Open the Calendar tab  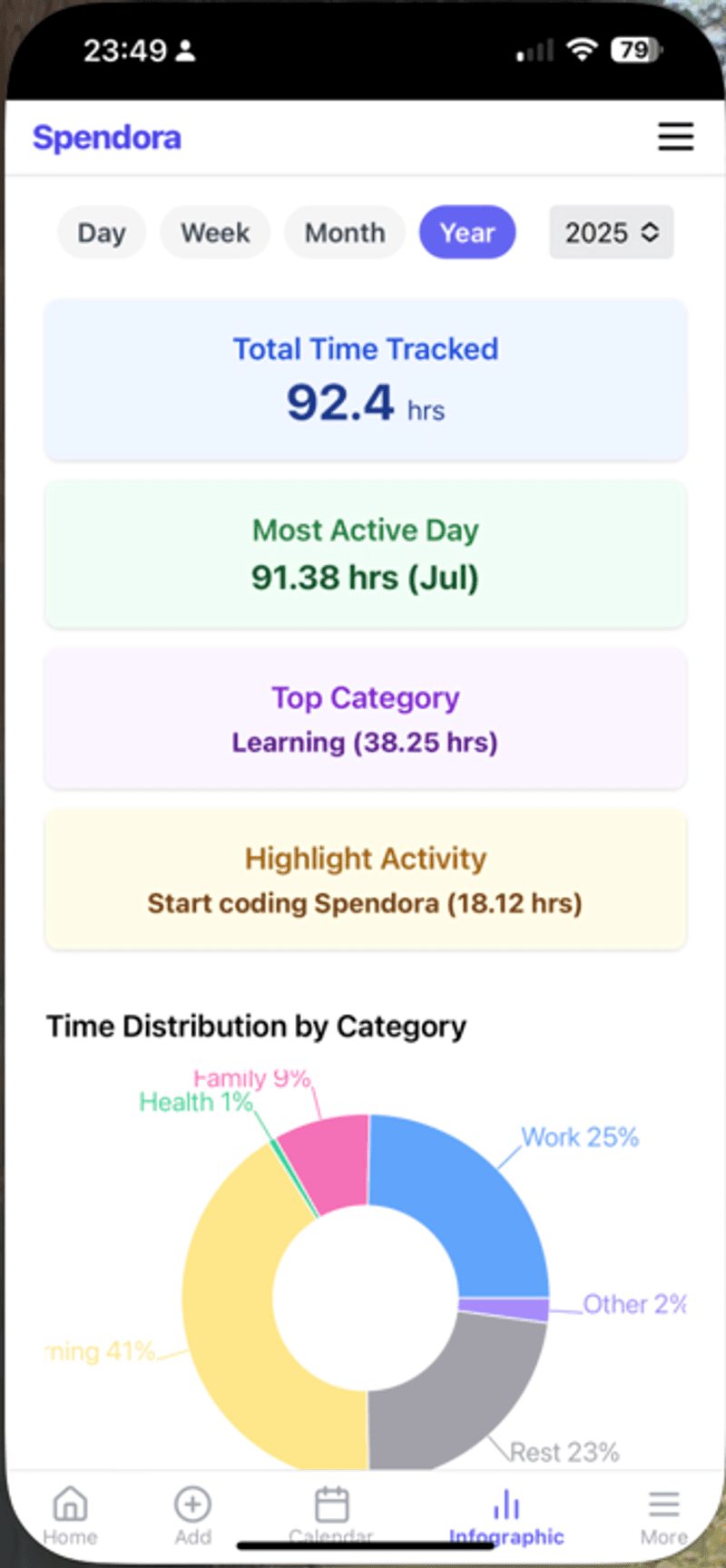pyautogui.click(x=331, y=1515)
